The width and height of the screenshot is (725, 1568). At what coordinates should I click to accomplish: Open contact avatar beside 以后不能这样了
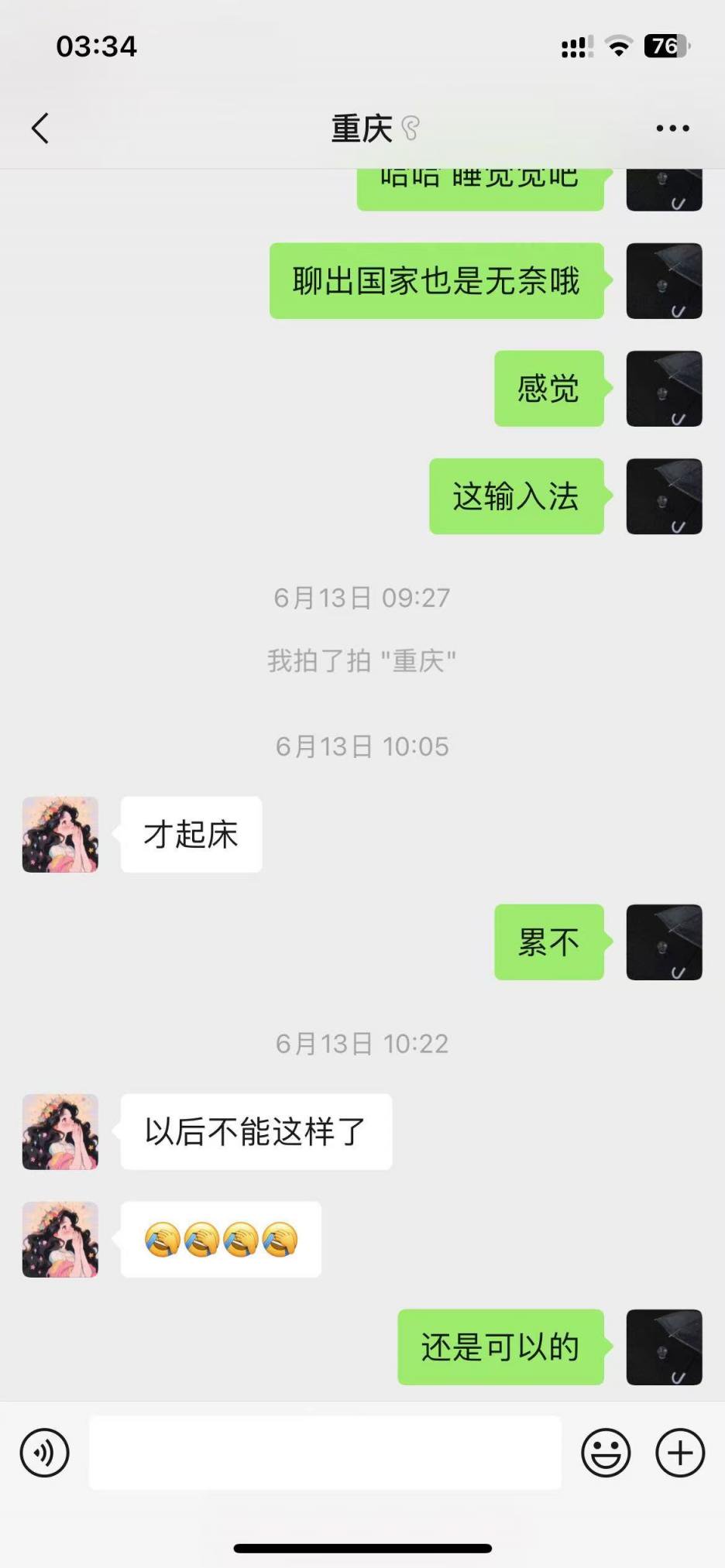[x=60, y=1132]
